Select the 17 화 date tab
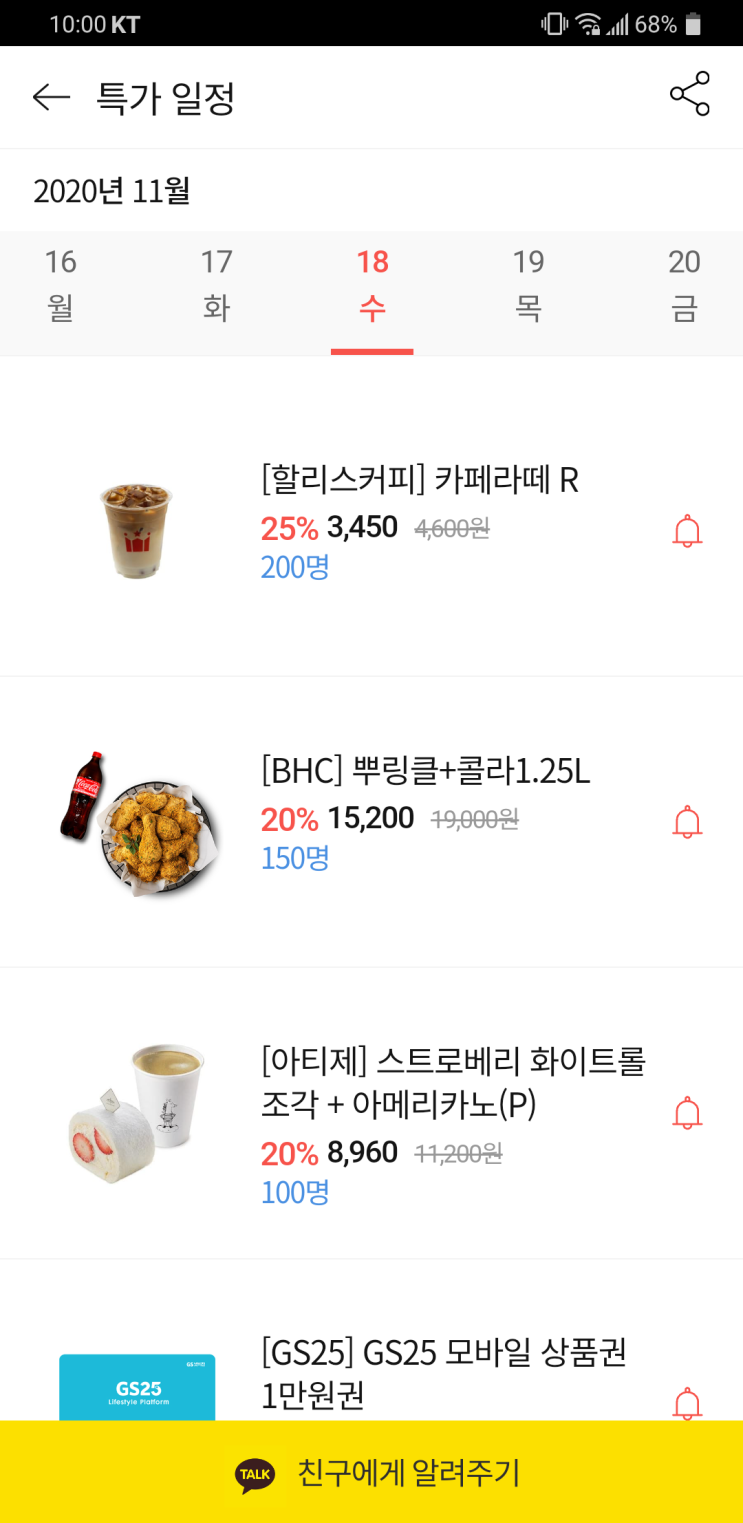743x1523 pixels. (216, 285)
